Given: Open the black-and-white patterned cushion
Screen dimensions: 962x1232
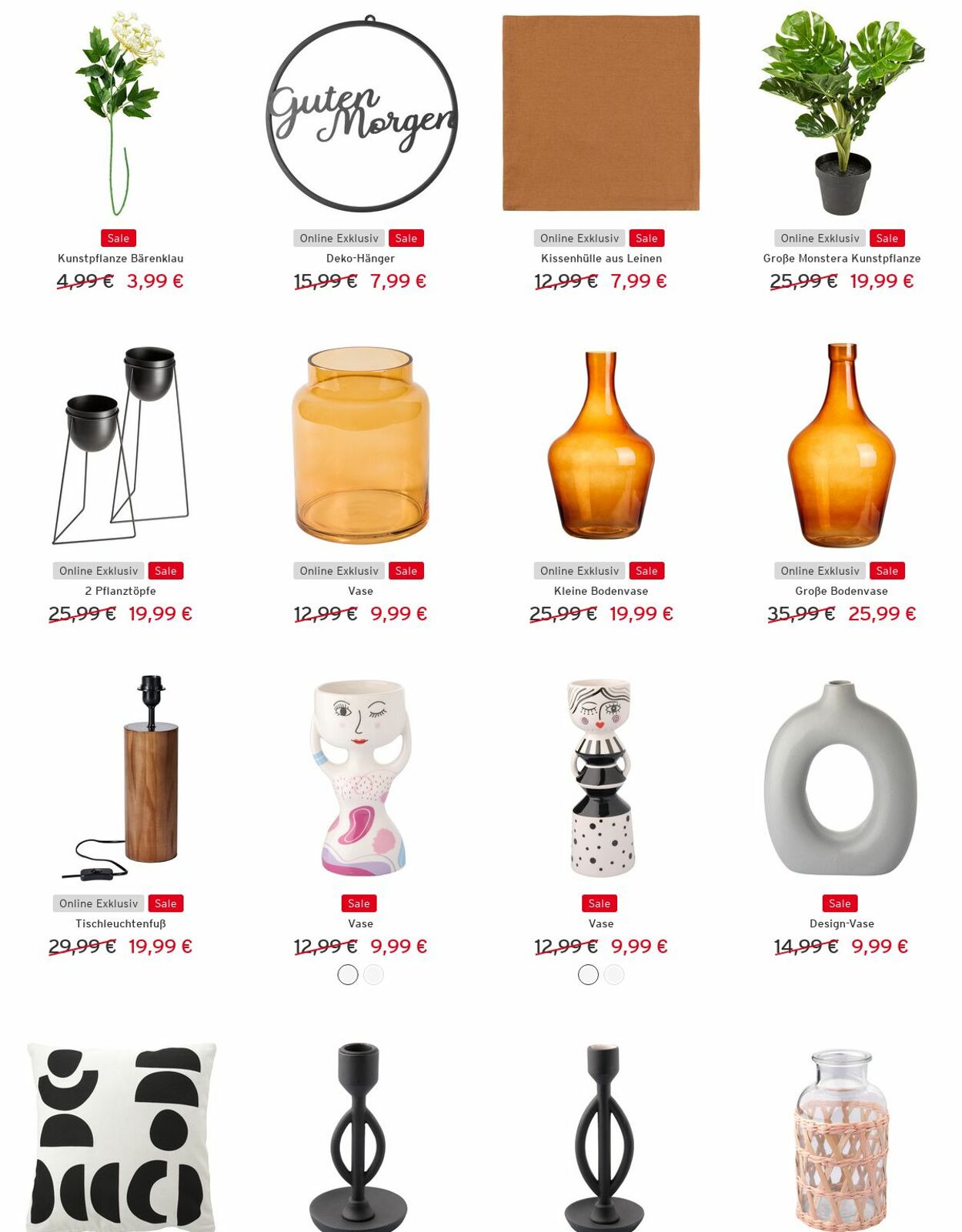Looking at the screenshot, I should (x=120, y=1137).
